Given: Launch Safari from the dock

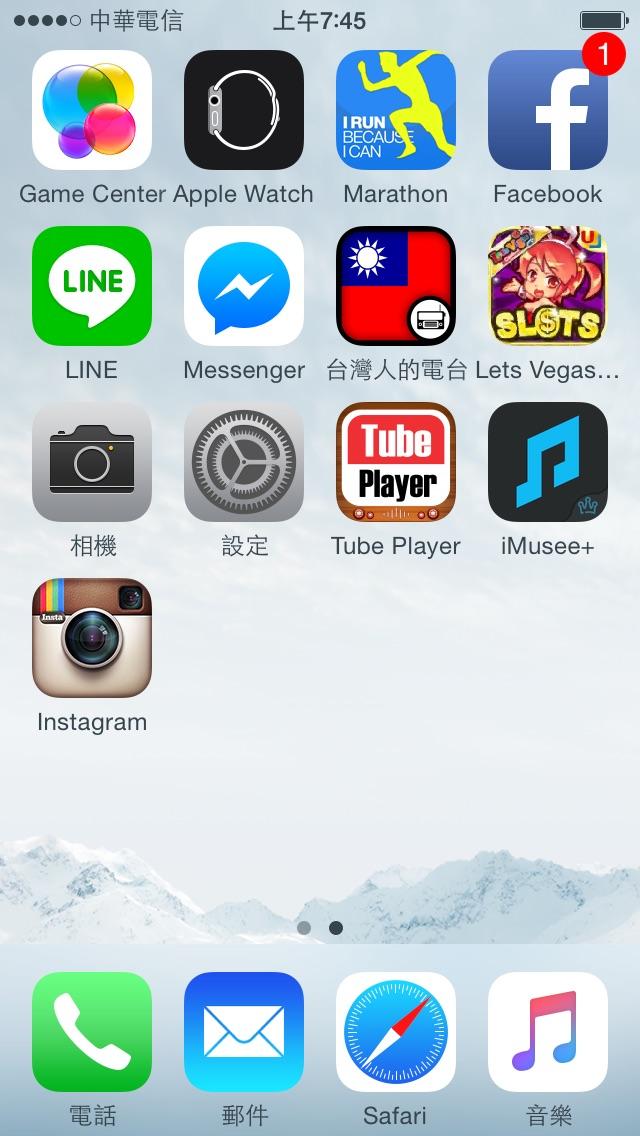Looking at the screenshot, I should [396, 1032].
